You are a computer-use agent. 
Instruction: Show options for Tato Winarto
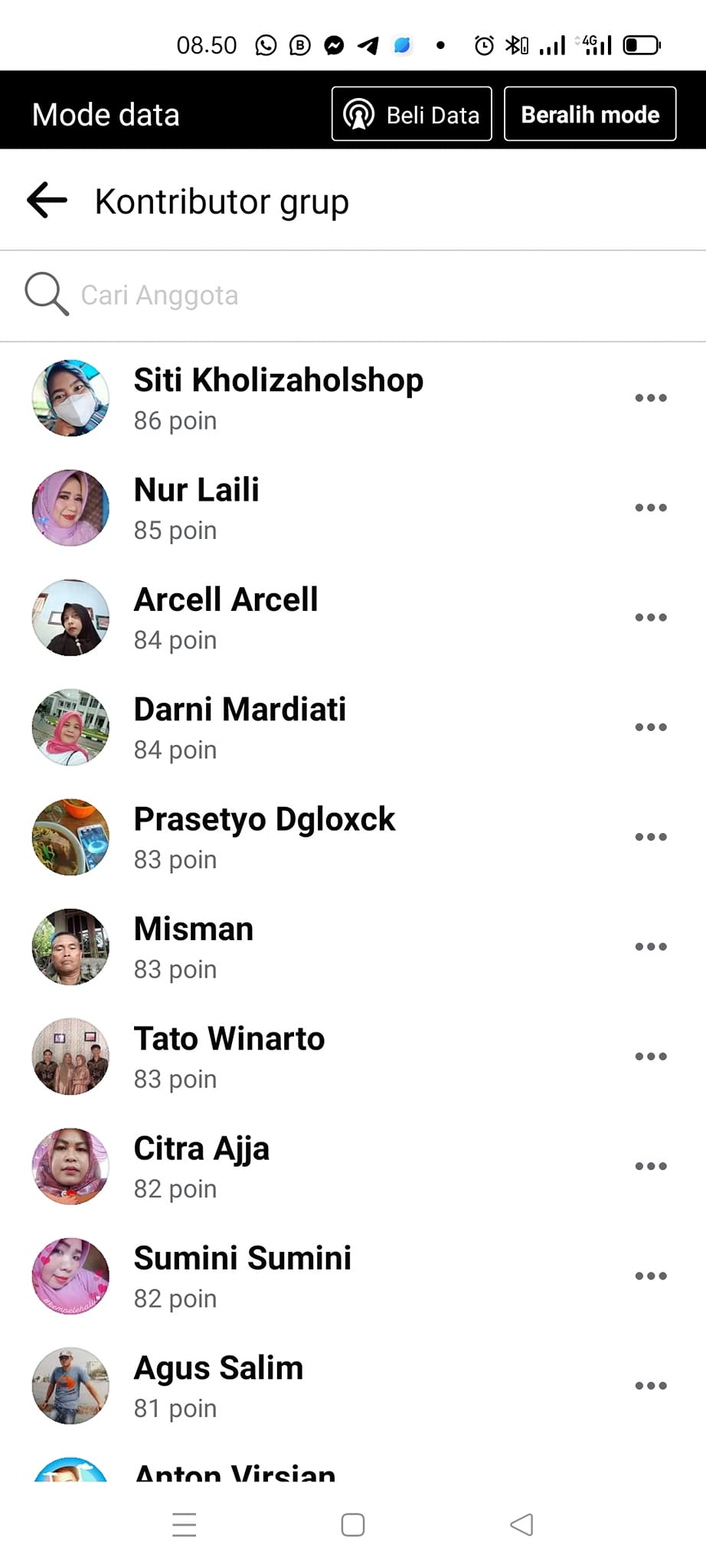(x=651, y=1057)
